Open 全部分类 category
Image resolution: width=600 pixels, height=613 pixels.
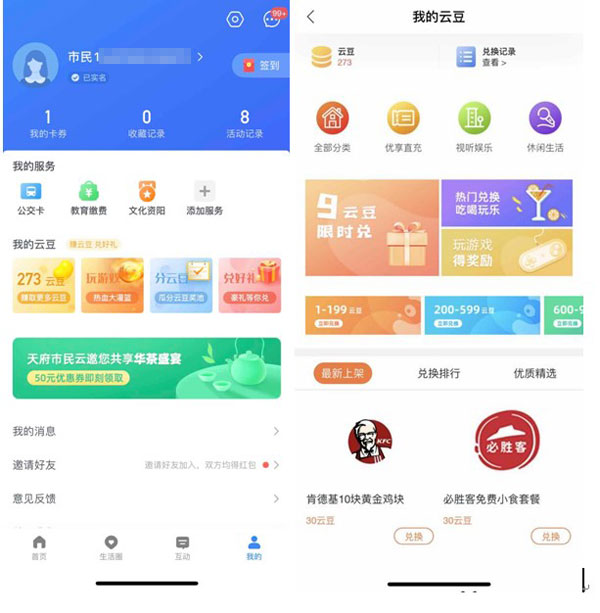coord(332,127)
